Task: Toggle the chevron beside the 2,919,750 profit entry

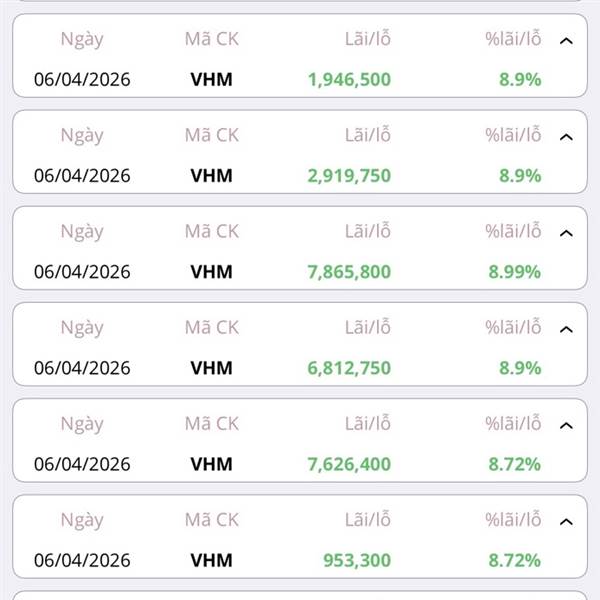Action: click(566, 137)
